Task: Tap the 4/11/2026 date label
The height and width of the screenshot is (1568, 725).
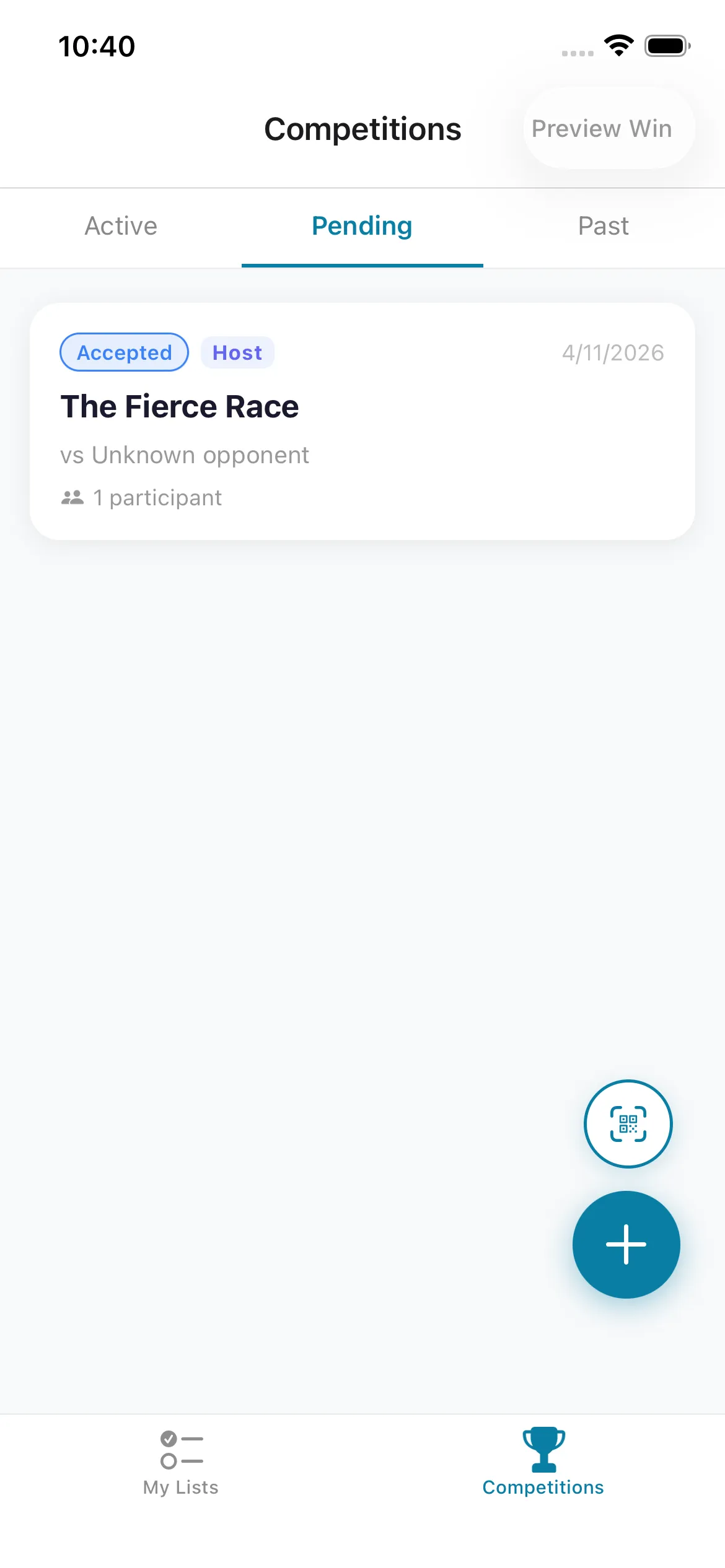Action: pyautogui.click(x=613, y=352)
